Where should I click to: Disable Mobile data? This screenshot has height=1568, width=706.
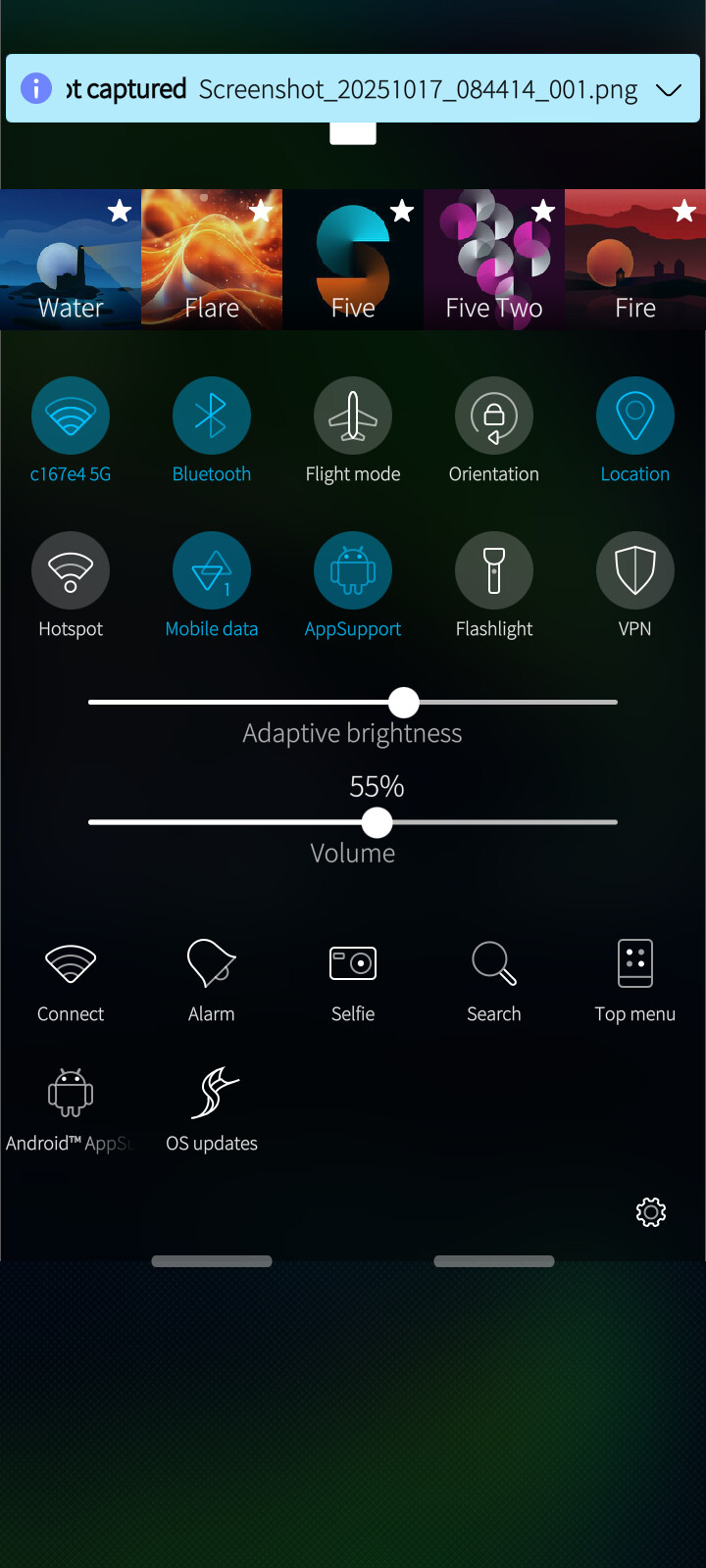[212, 571]
